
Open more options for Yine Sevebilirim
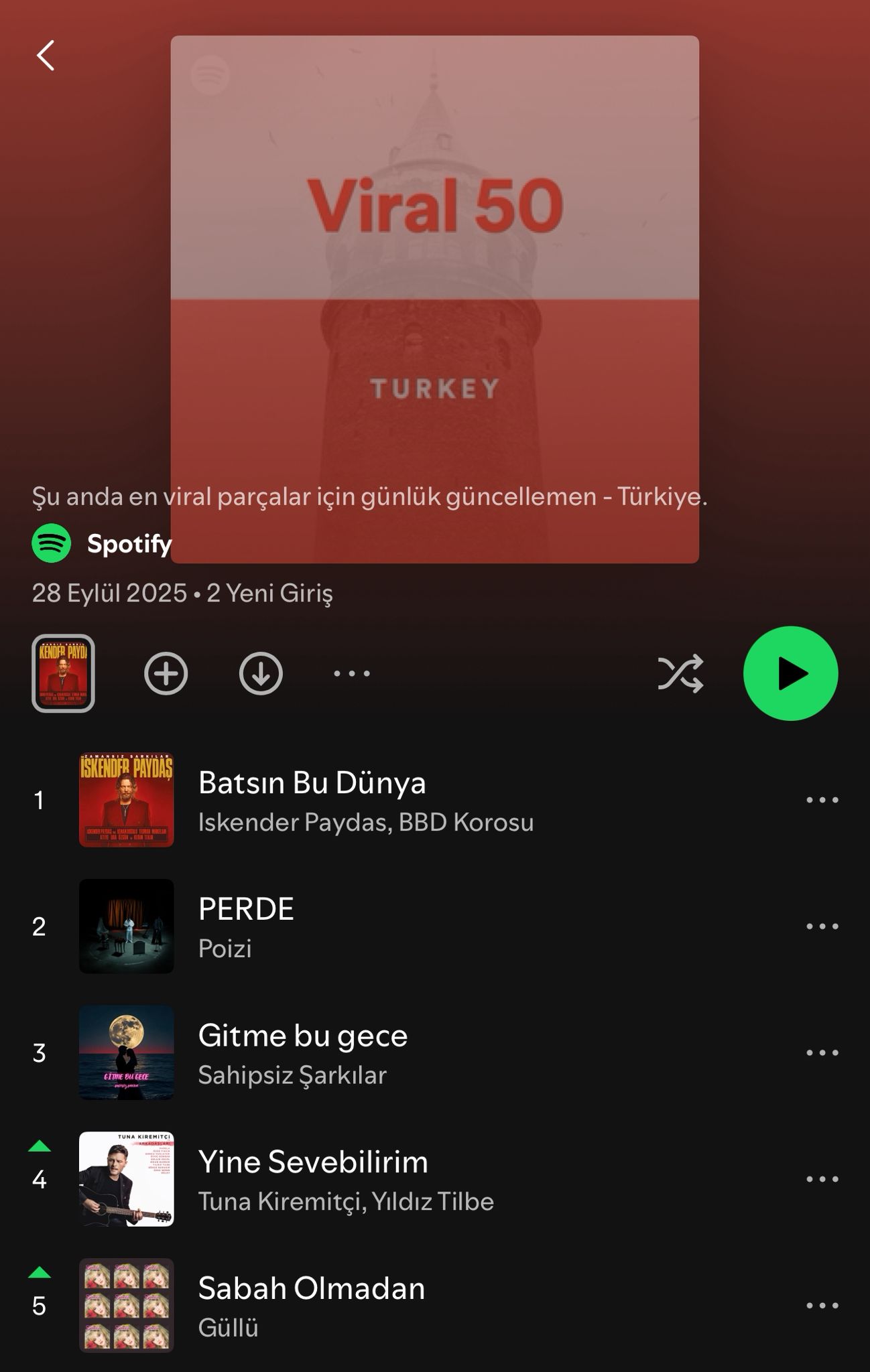coord(822,1179)
